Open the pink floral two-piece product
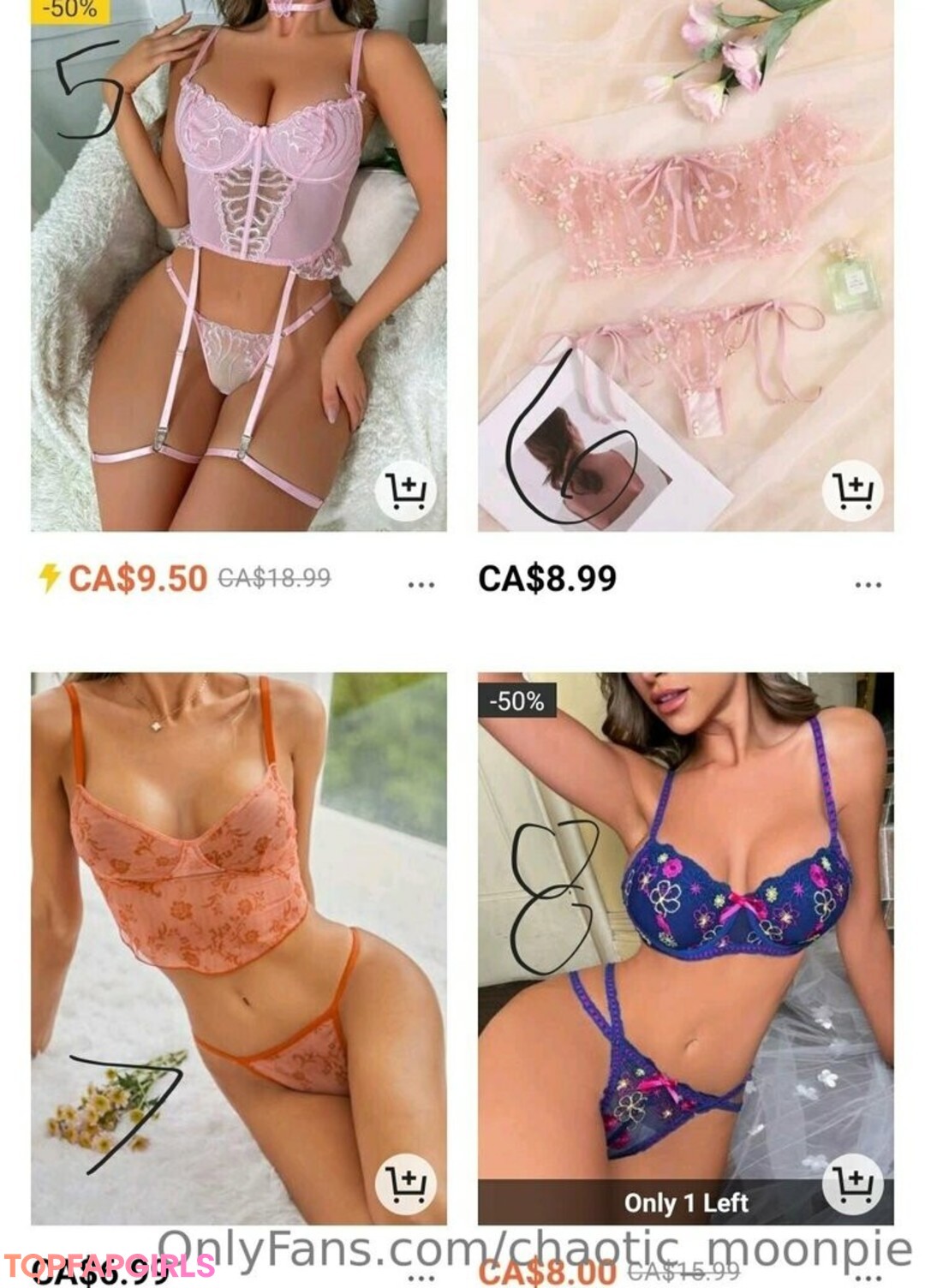925x1288 pixels. 685,265
